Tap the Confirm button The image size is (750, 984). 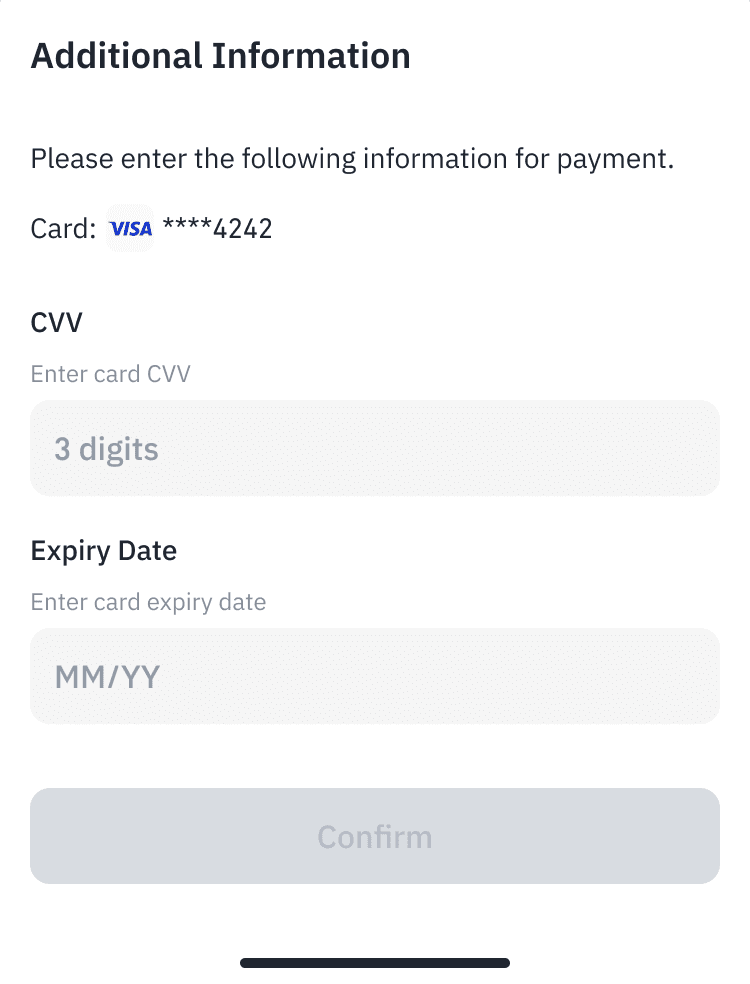[375, 836]
